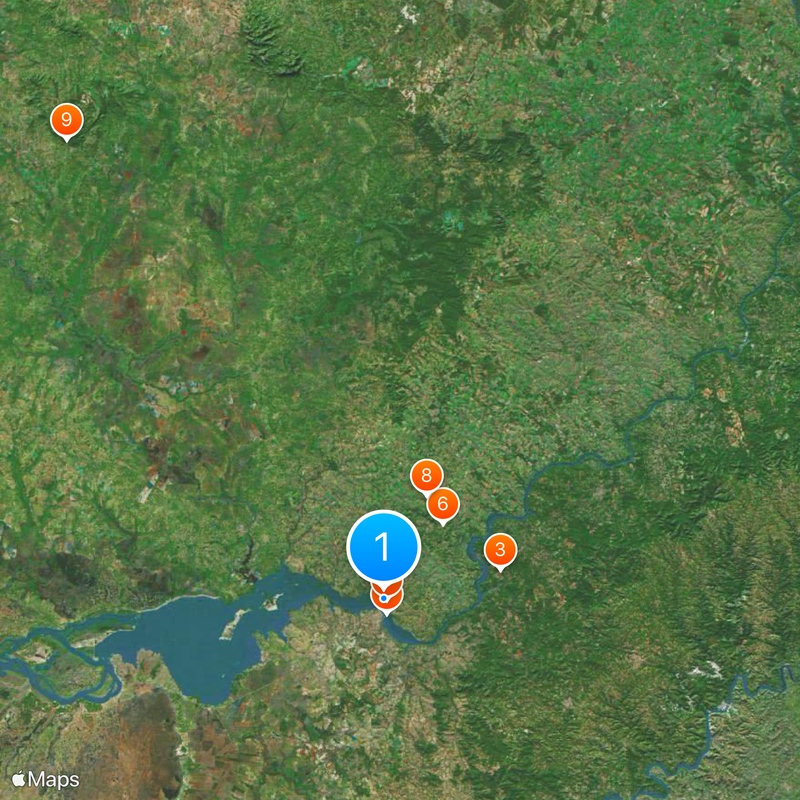This screenshot has height=800, width=800.
Task: Select the orange pin numbered 9
Action: (x=66, y=120)
